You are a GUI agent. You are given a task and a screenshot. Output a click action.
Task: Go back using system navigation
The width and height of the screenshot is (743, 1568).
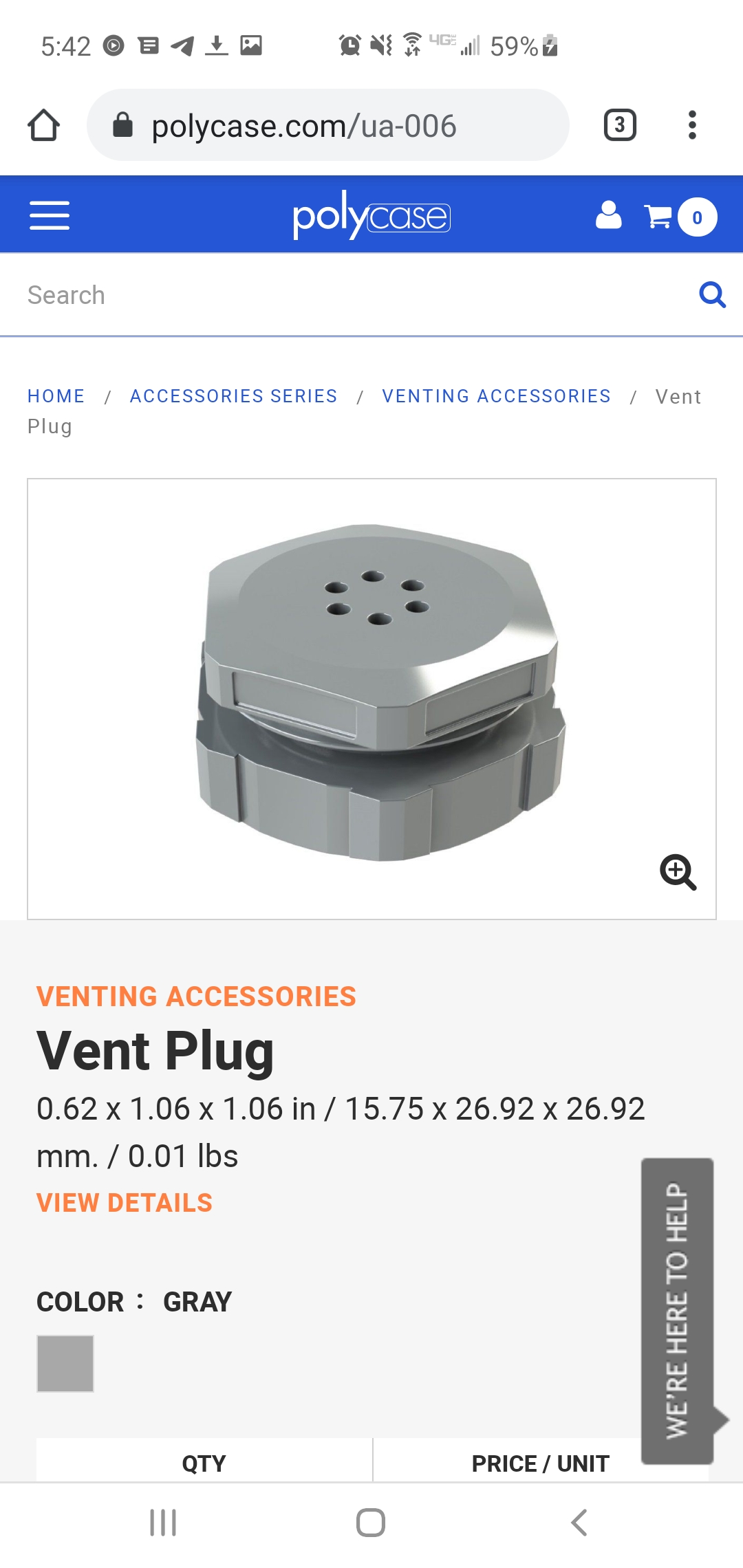[x=579, y=1523]
